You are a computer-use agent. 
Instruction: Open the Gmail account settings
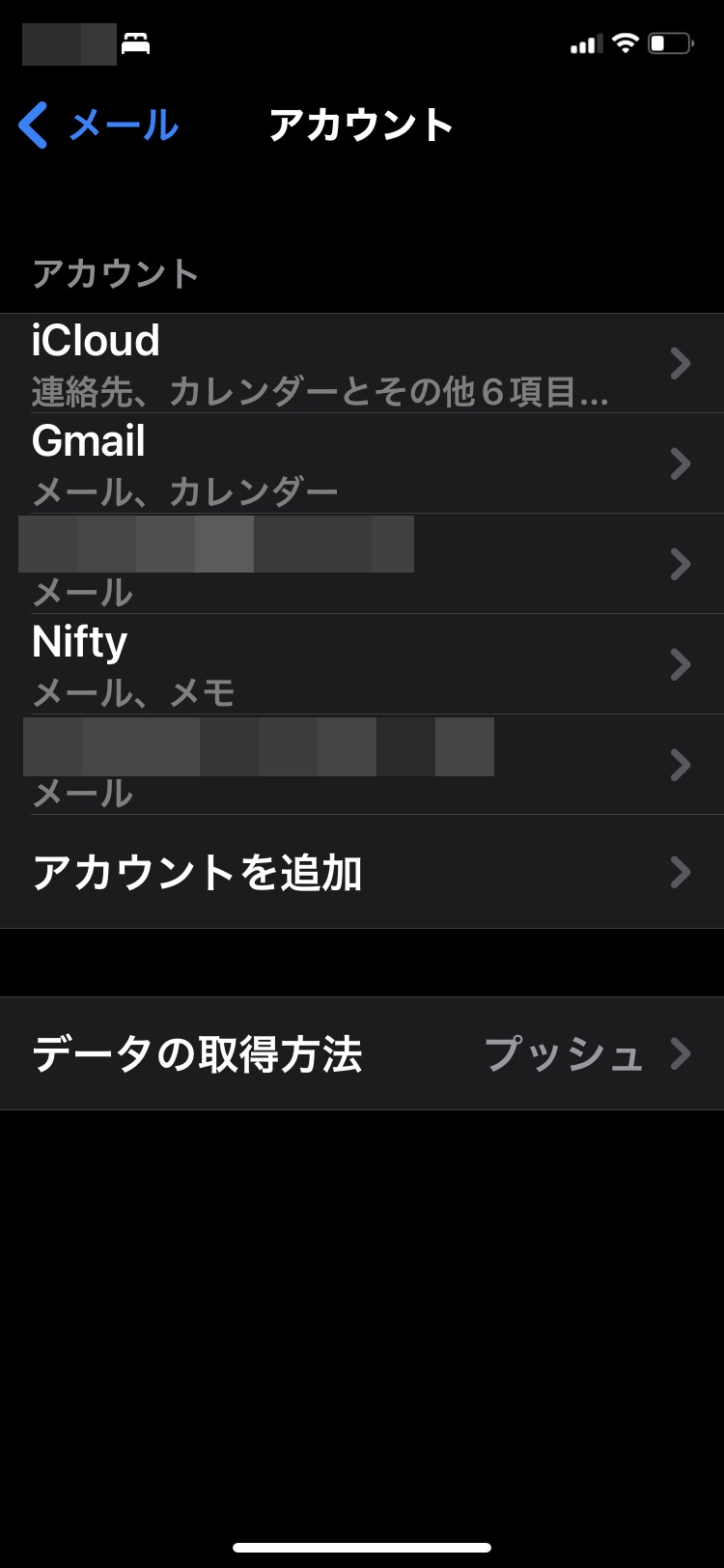coord(362,463)
